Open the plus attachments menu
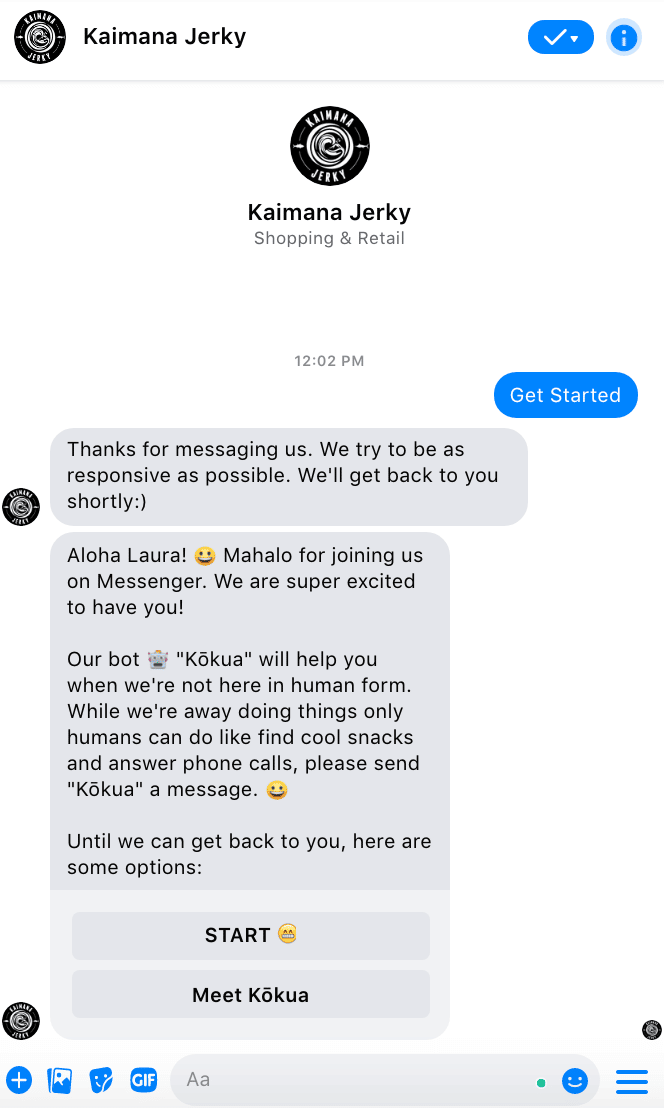This screenshot has width=664, height=1108. [x=19, y=1080]
